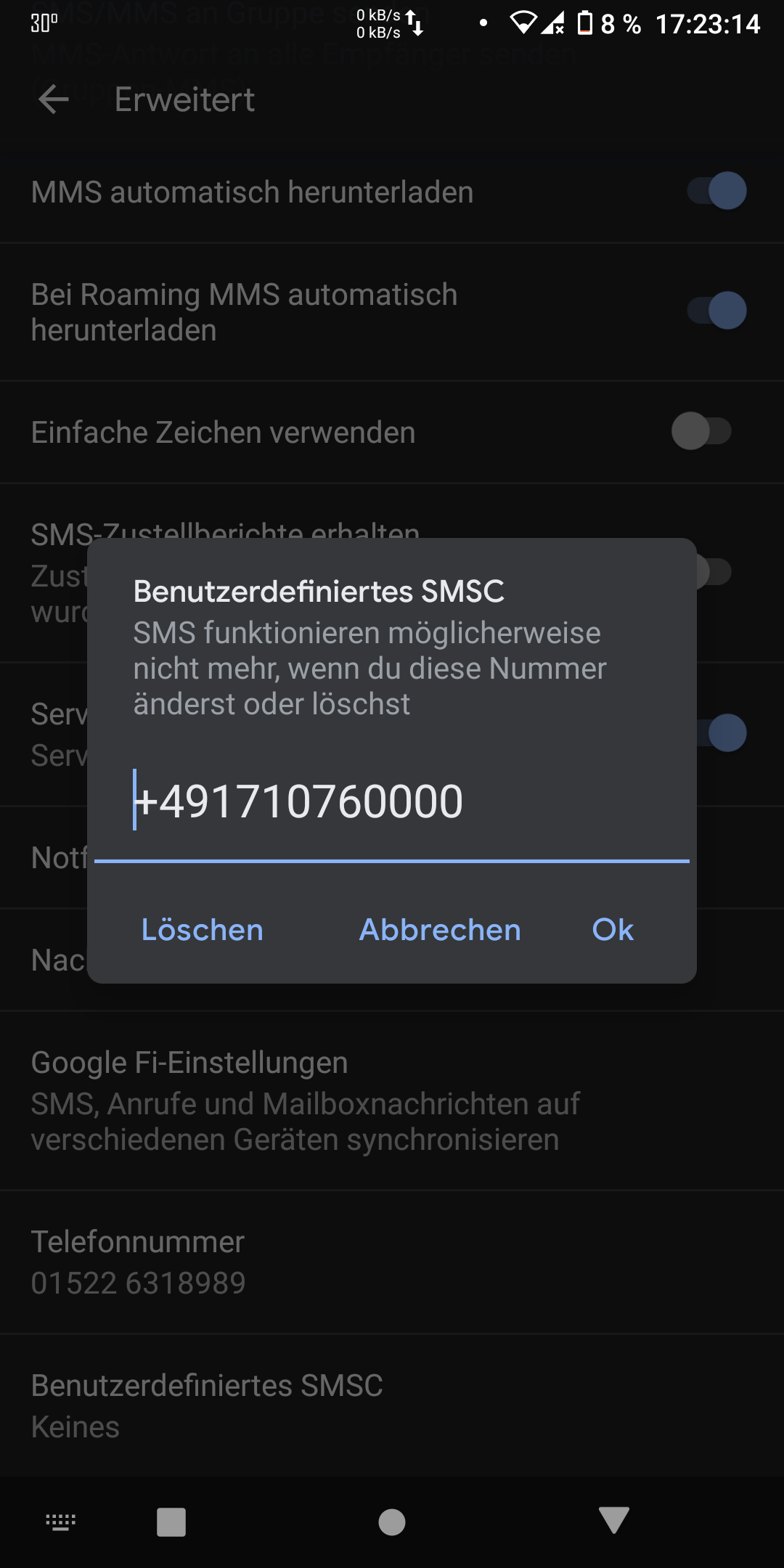Screen dimensions: 784x1568
Task: Confirm the SMSC number with Ok
Action: (x=613, y=930)
